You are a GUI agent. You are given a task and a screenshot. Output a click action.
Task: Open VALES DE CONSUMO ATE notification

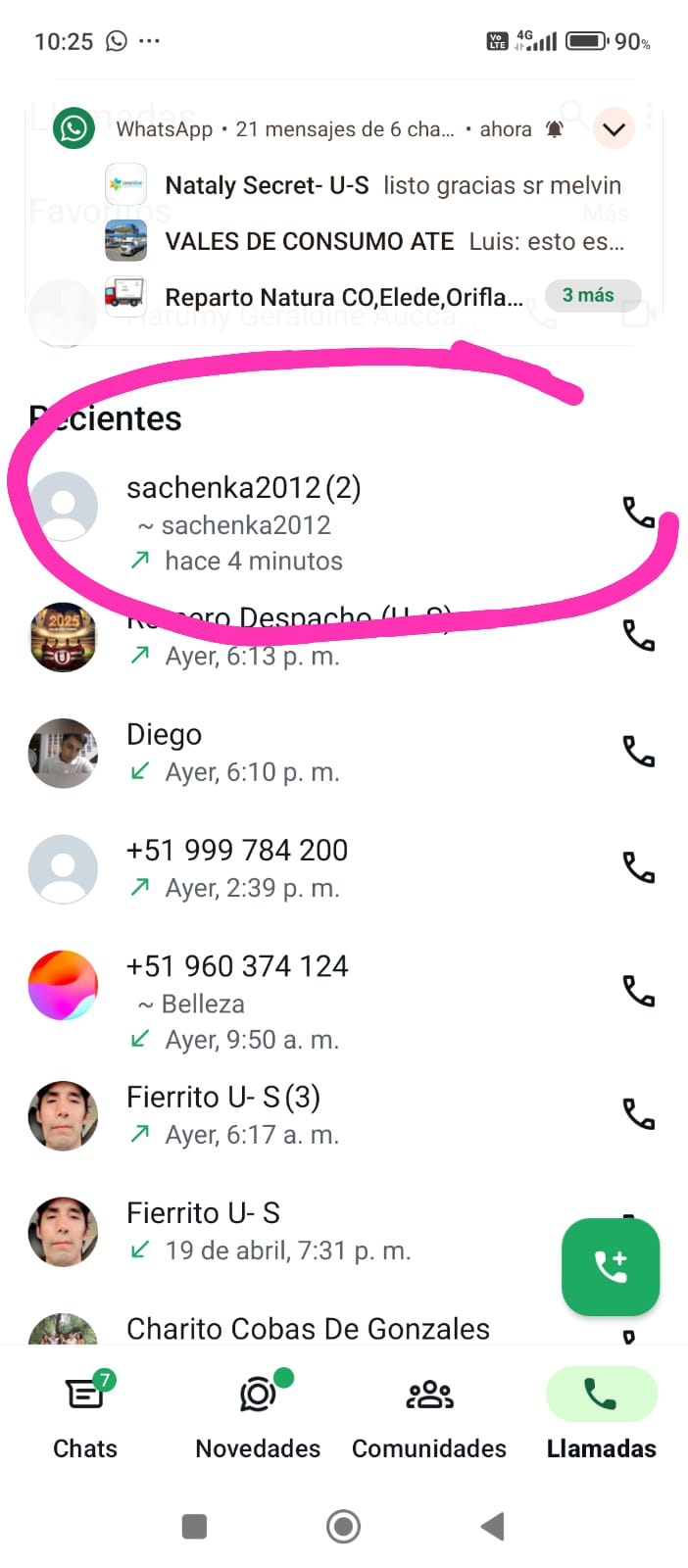point(392,241)
